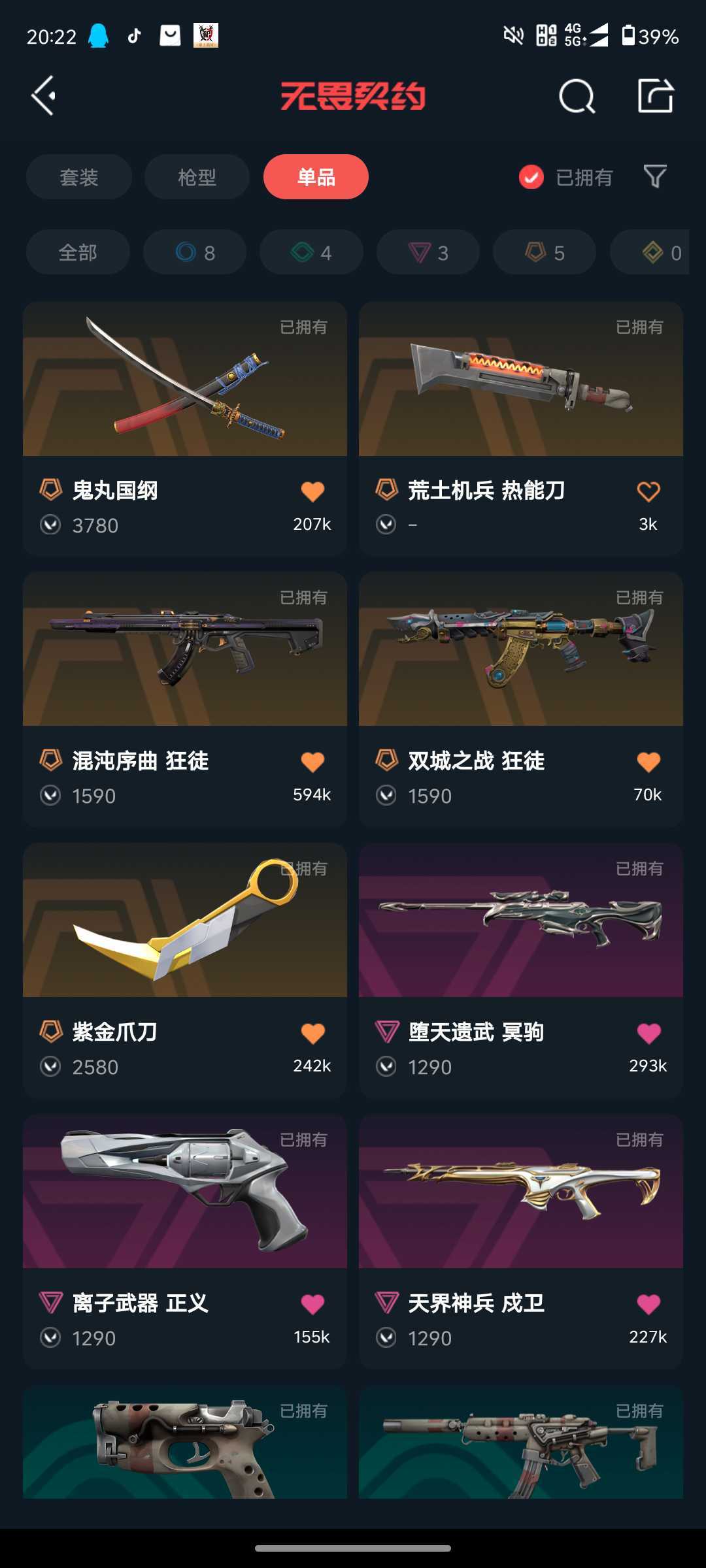Screen dimensions: 706x1568
Task: Open the search icon
Action: point(577,97)
